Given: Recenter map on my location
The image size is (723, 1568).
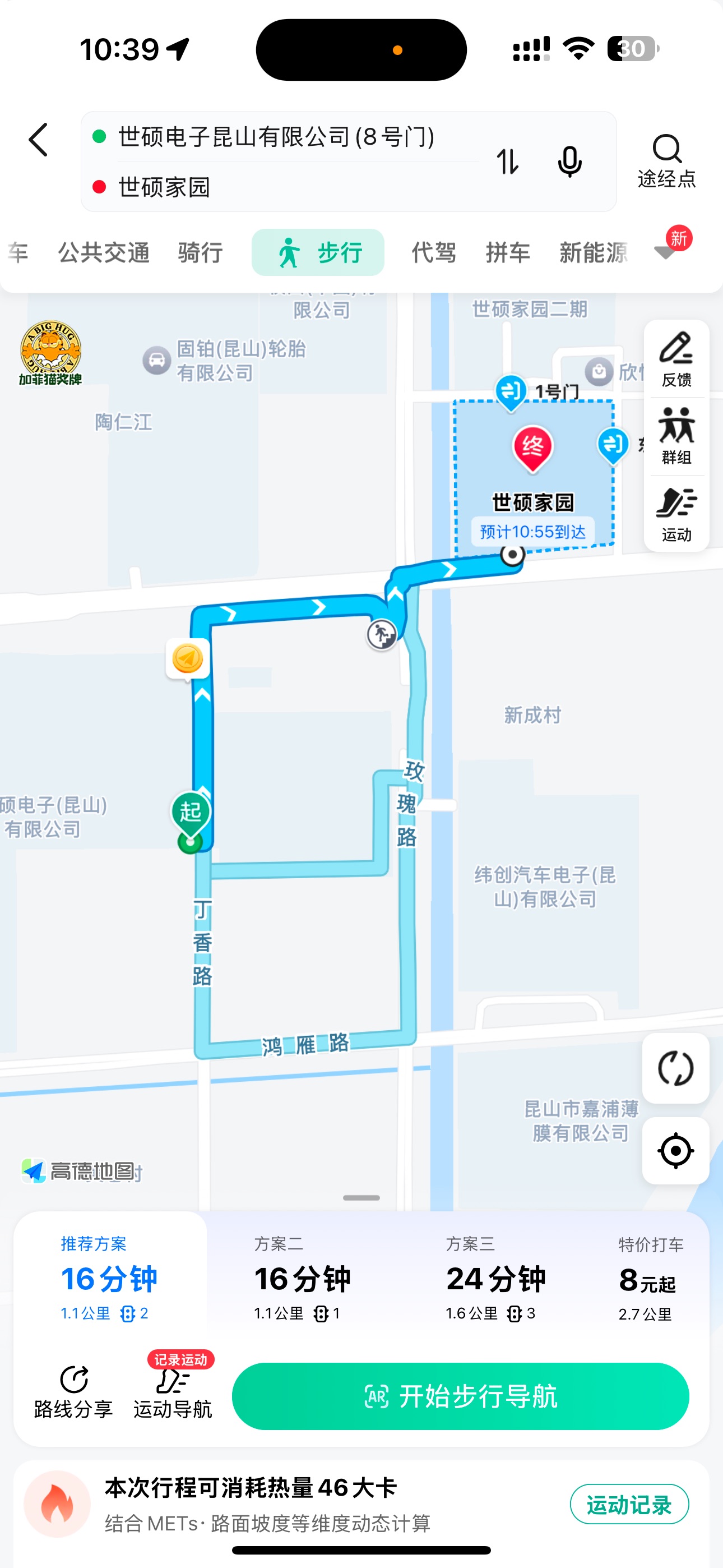Looking at the screenshot, I should [x=675, y=1150].
